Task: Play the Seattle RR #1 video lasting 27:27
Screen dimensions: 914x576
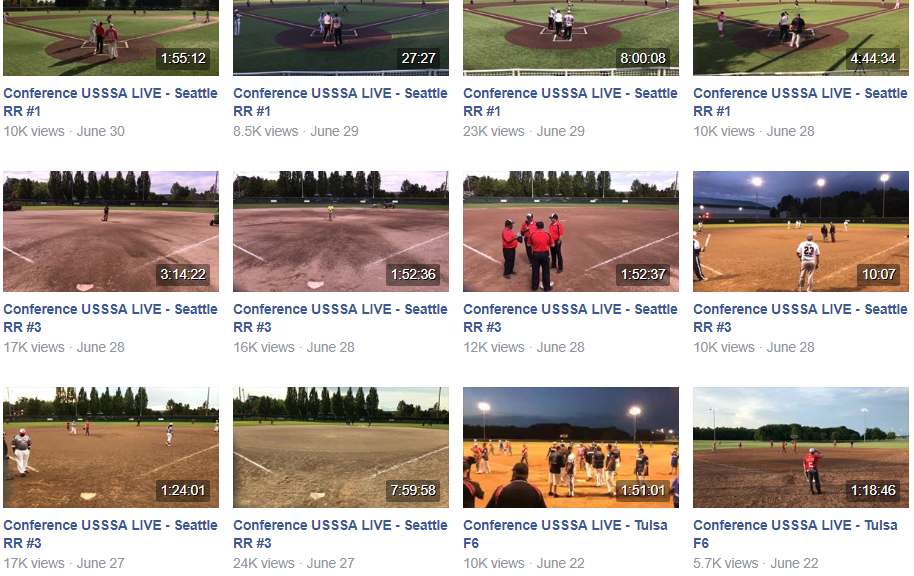Action: click(x=340, y=37)
